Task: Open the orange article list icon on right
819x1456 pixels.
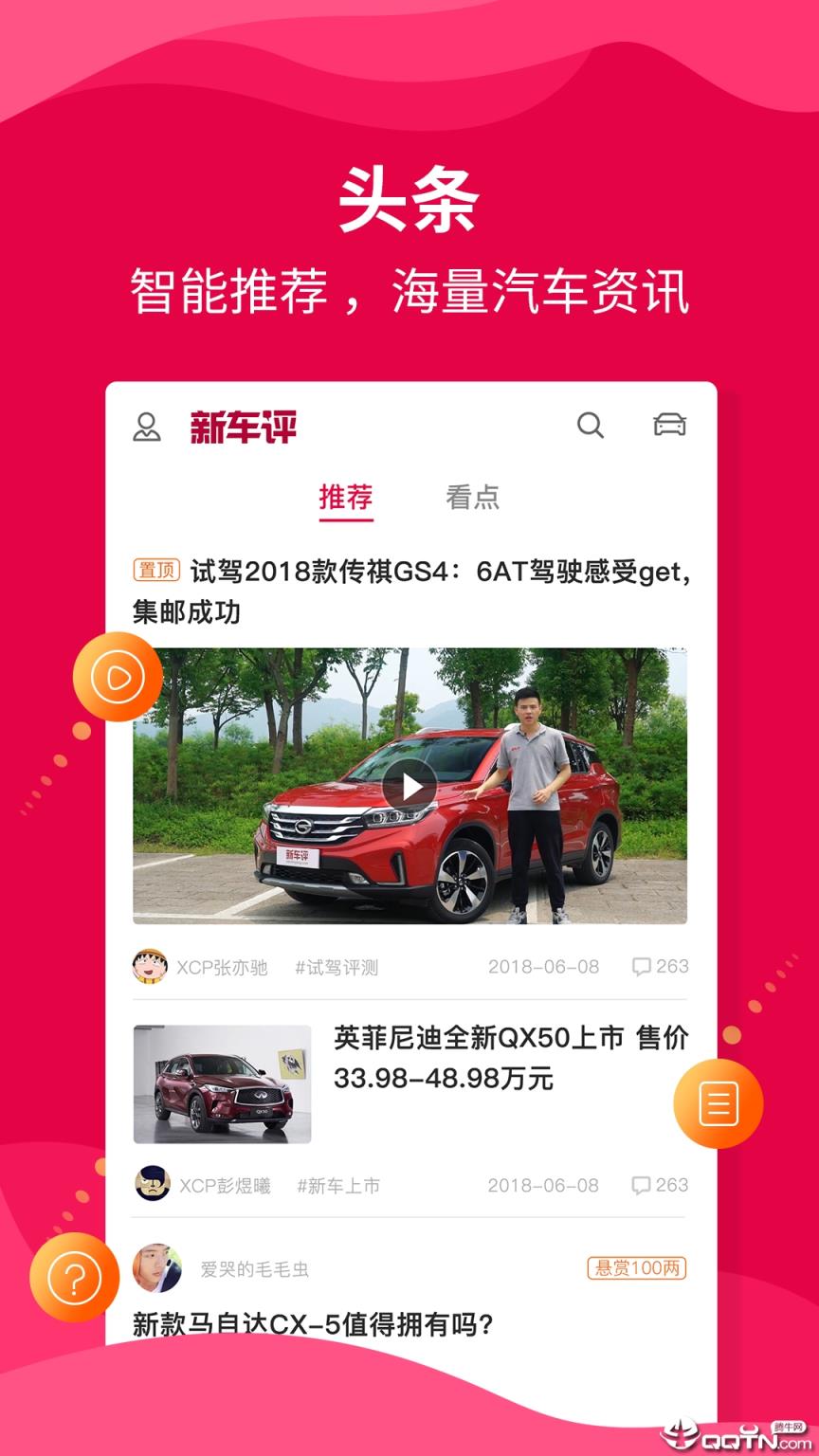Action: (718, 1103)
